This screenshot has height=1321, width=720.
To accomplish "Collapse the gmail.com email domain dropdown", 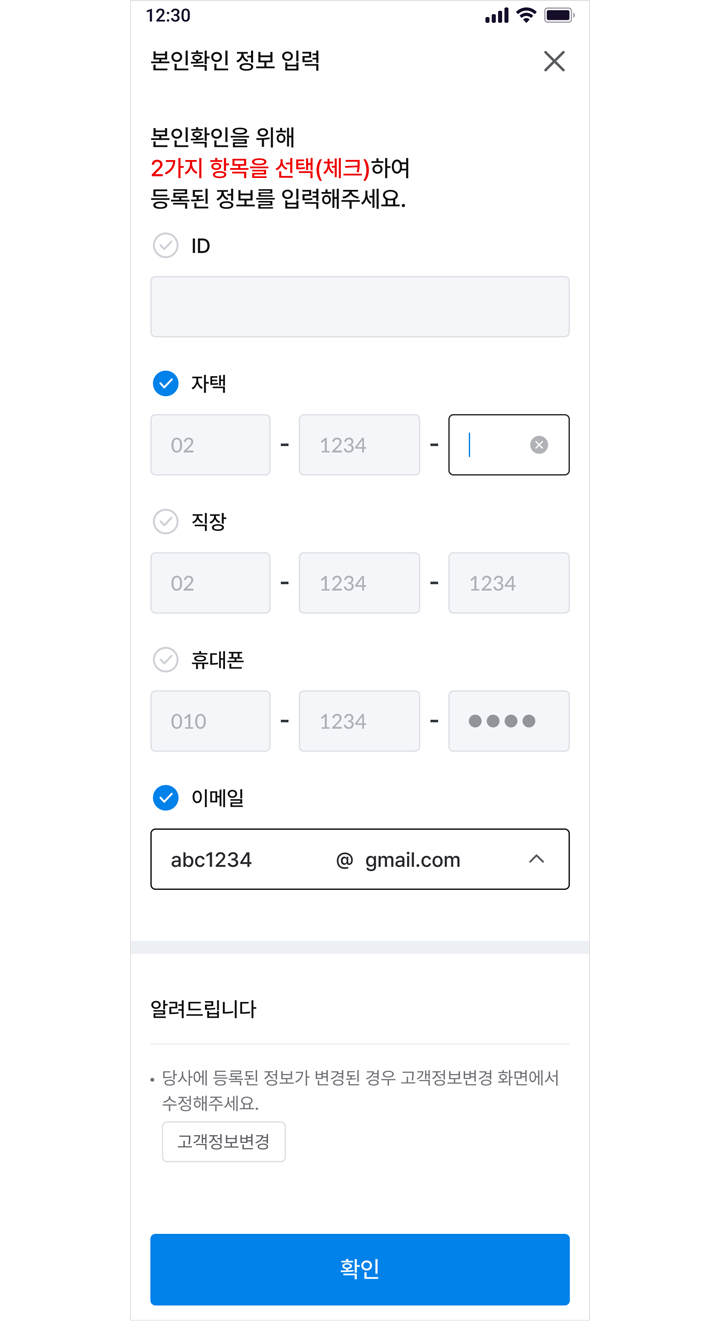I will point(536,859).
